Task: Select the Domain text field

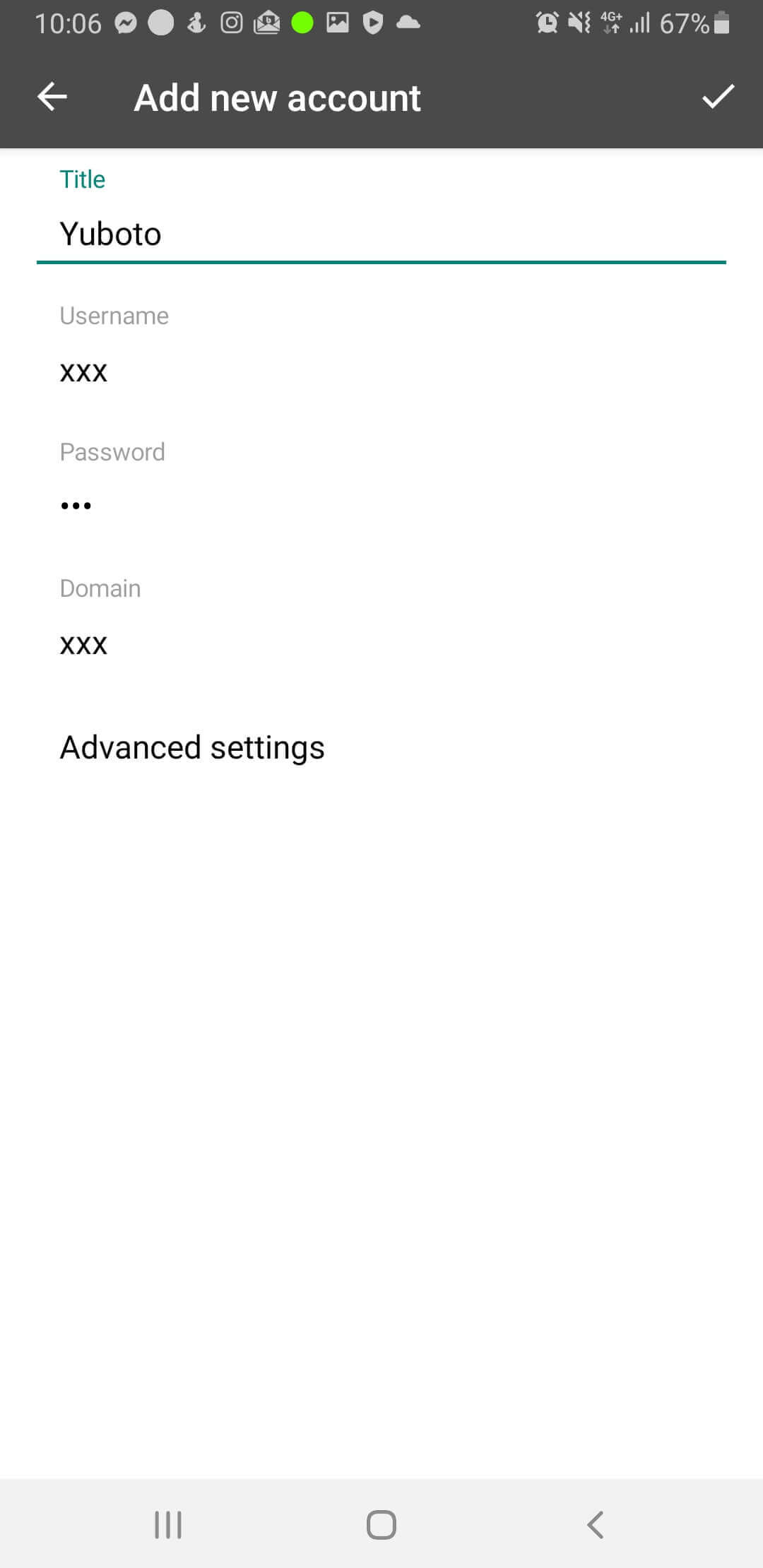Action: 381,643
